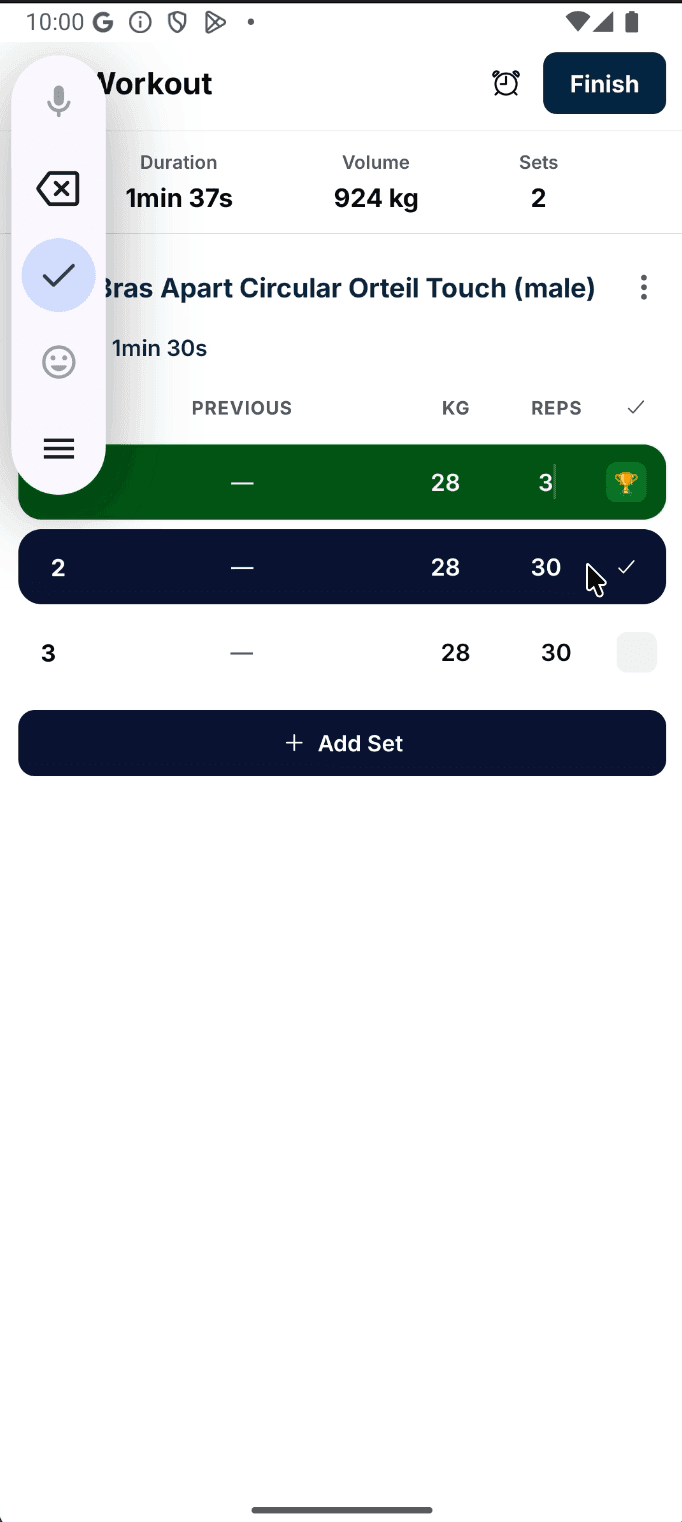Edit the 1min 30s rest timer

pyautogui.click(x=159, y=348)
